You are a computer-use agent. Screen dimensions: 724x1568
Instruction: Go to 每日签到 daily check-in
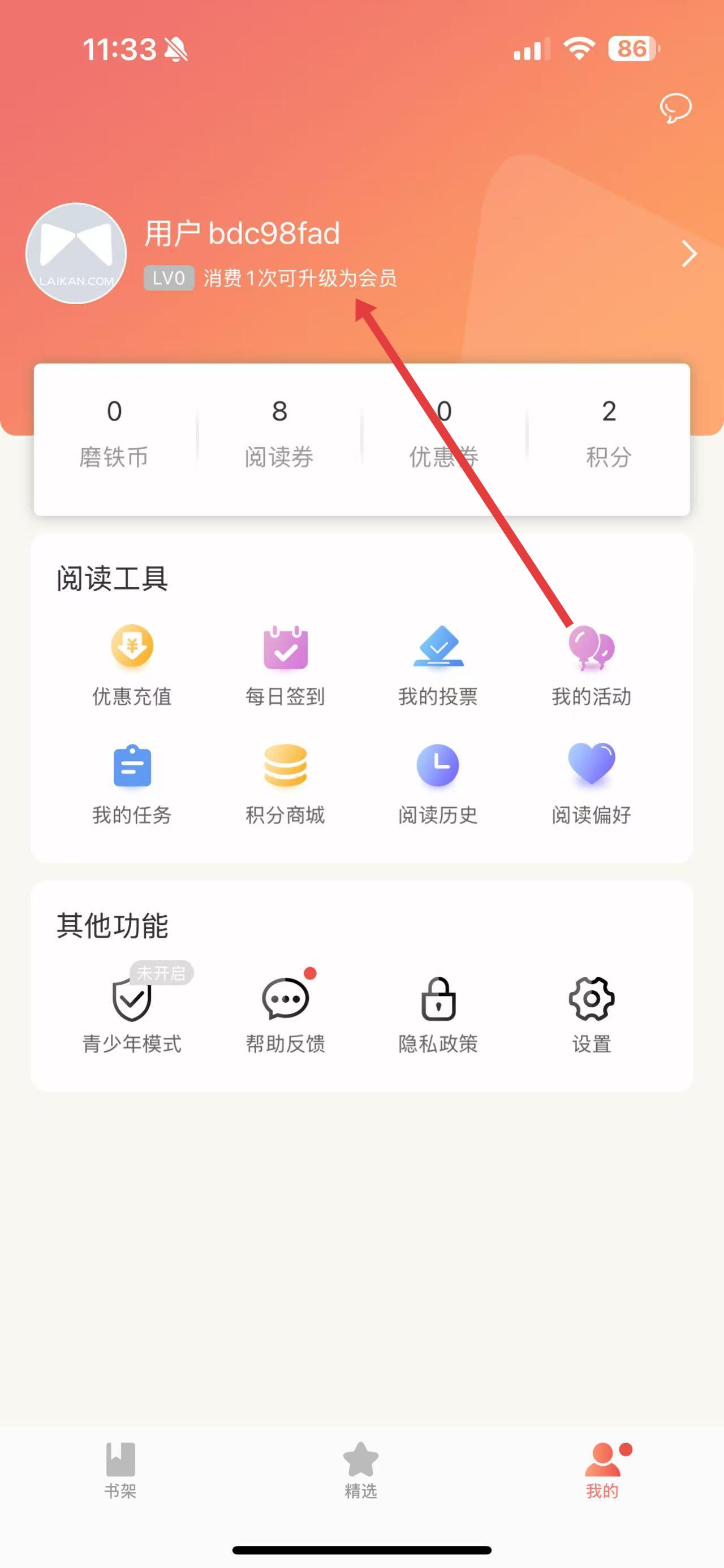(x=285, y=665)
